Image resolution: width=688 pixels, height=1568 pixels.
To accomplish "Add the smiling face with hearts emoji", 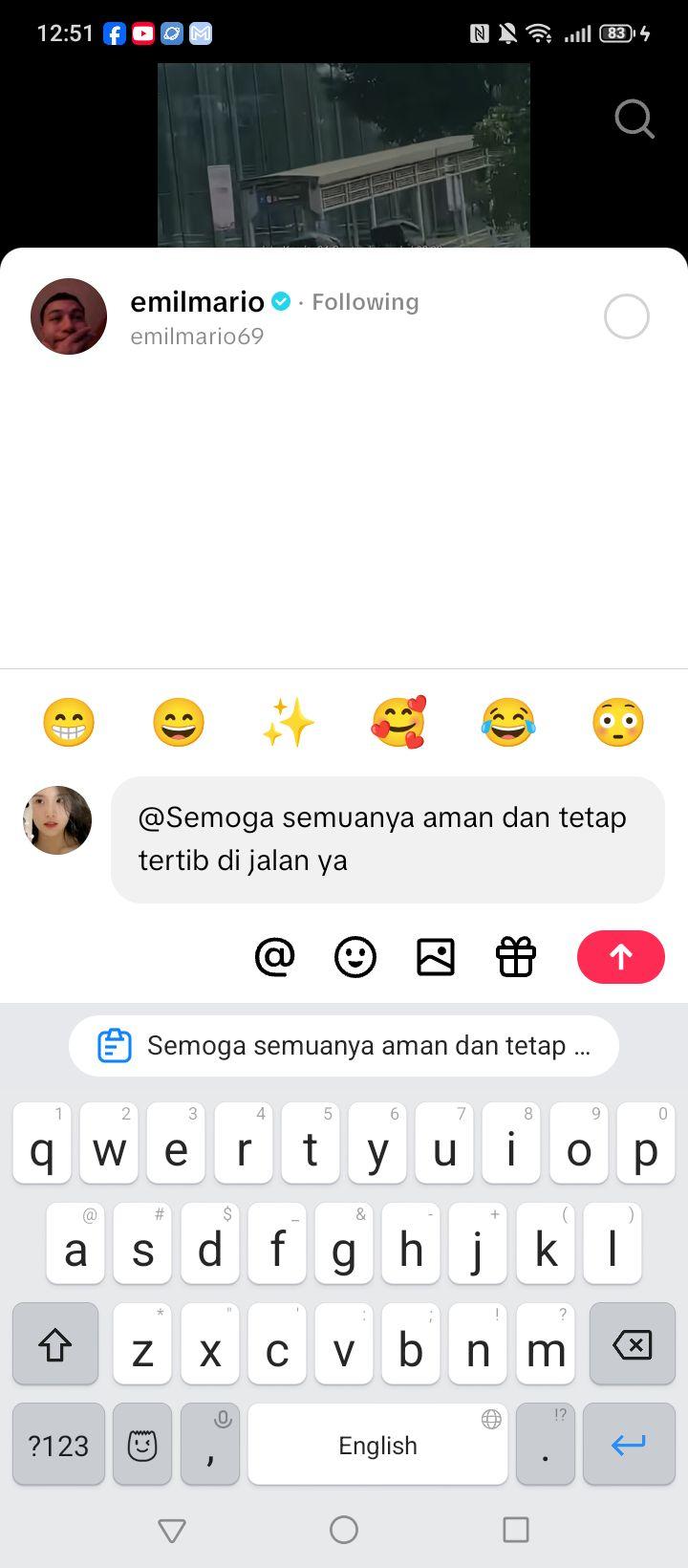I will (398, 722).
